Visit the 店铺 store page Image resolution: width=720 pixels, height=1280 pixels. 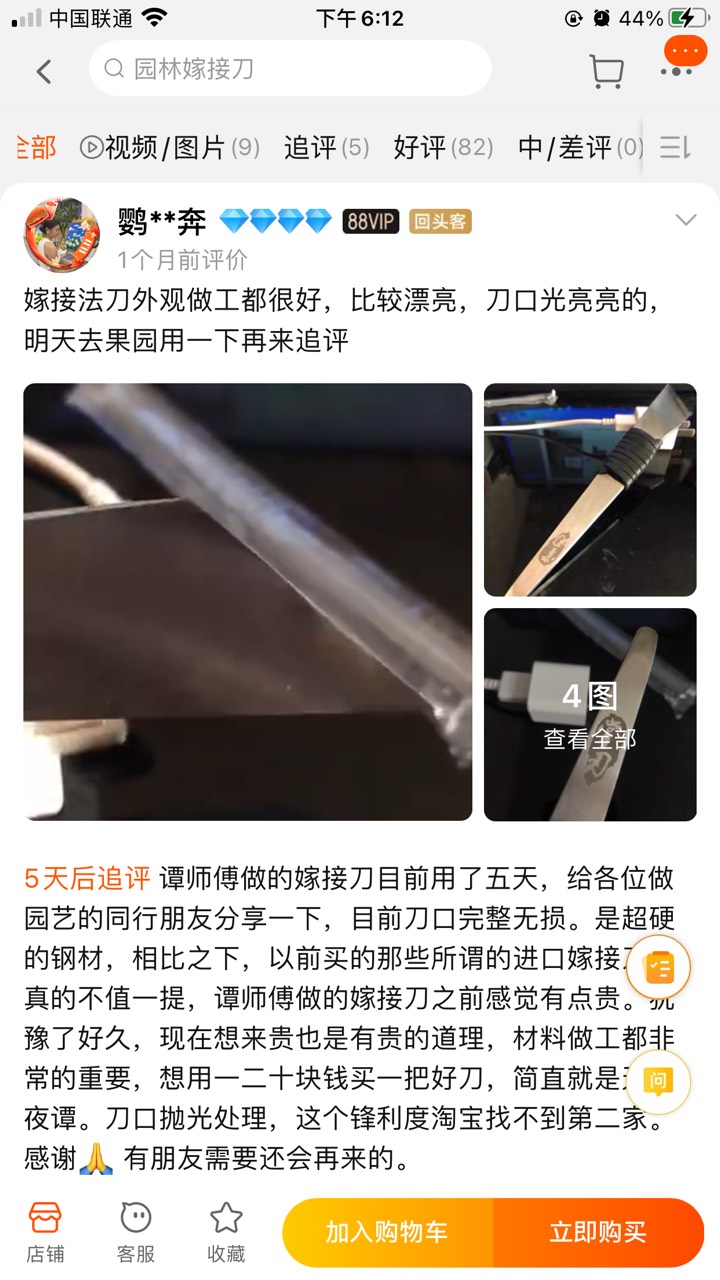coord(45,1233)
